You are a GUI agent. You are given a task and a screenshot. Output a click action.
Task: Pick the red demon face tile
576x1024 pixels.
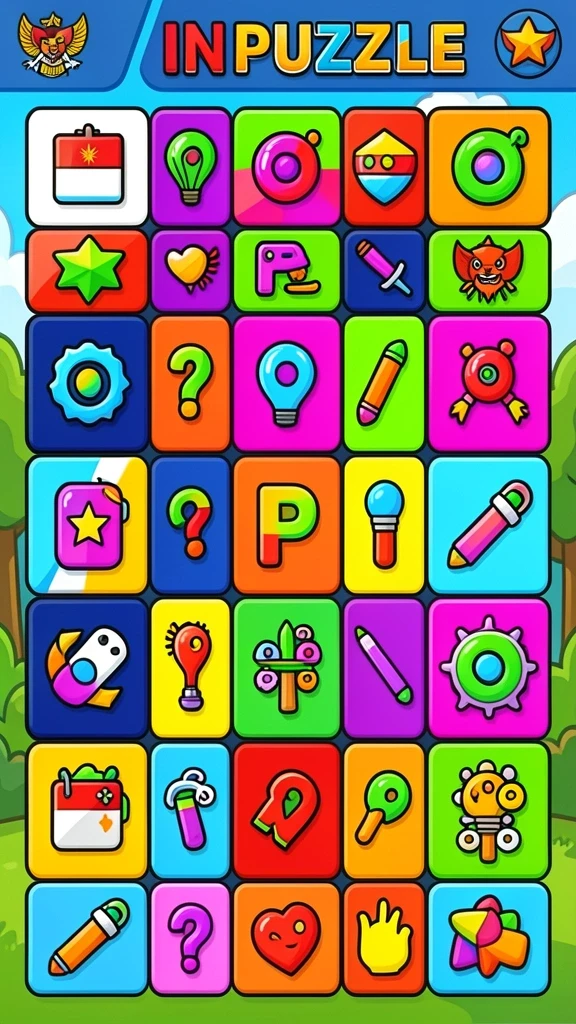pos(488,270)
